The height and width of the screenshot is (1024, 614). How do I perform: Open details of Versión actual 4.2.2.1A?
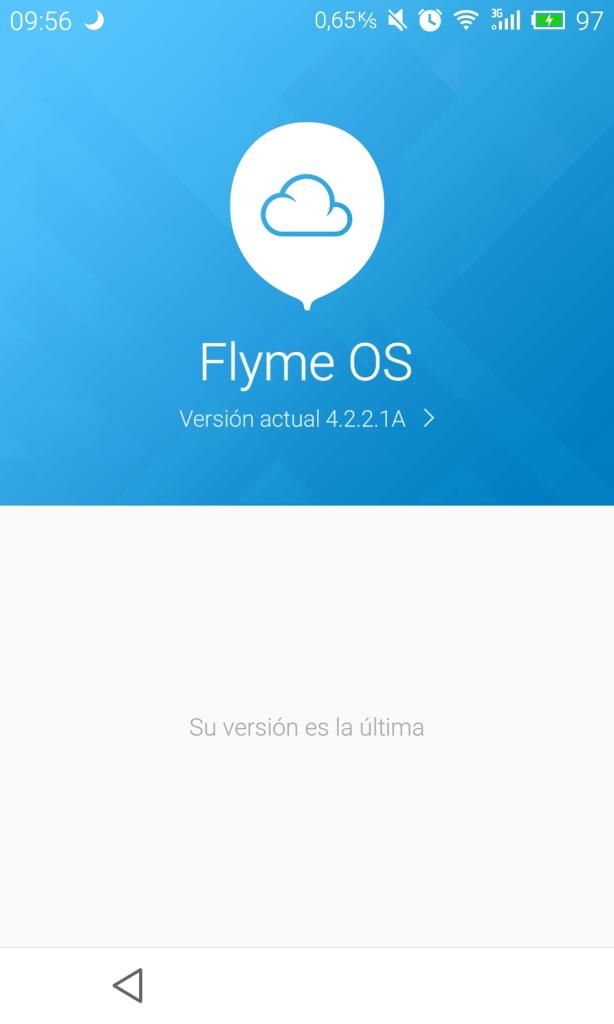point(307,419)
